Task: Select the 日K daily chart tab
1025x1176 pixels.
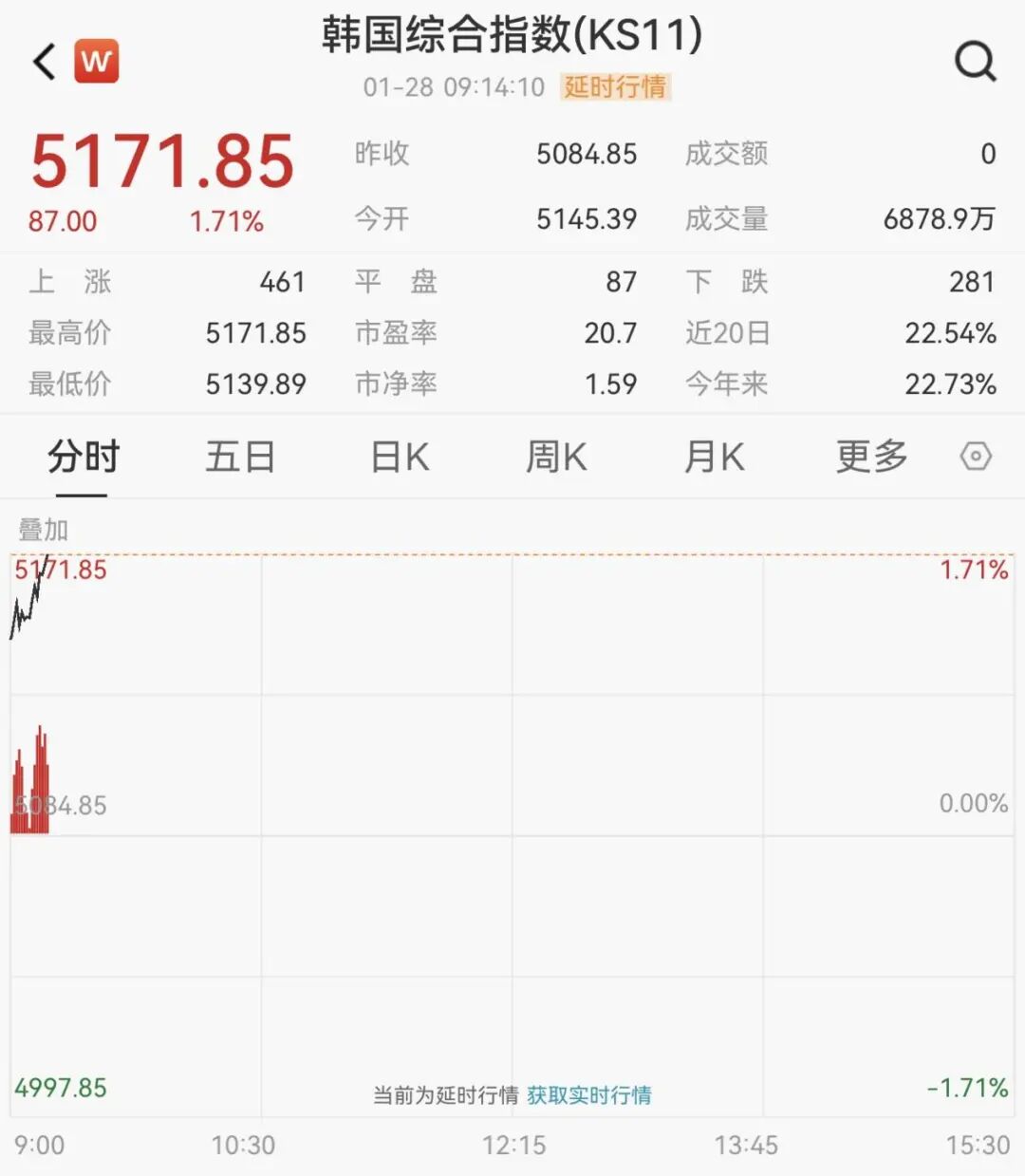Action: [399, 457]
